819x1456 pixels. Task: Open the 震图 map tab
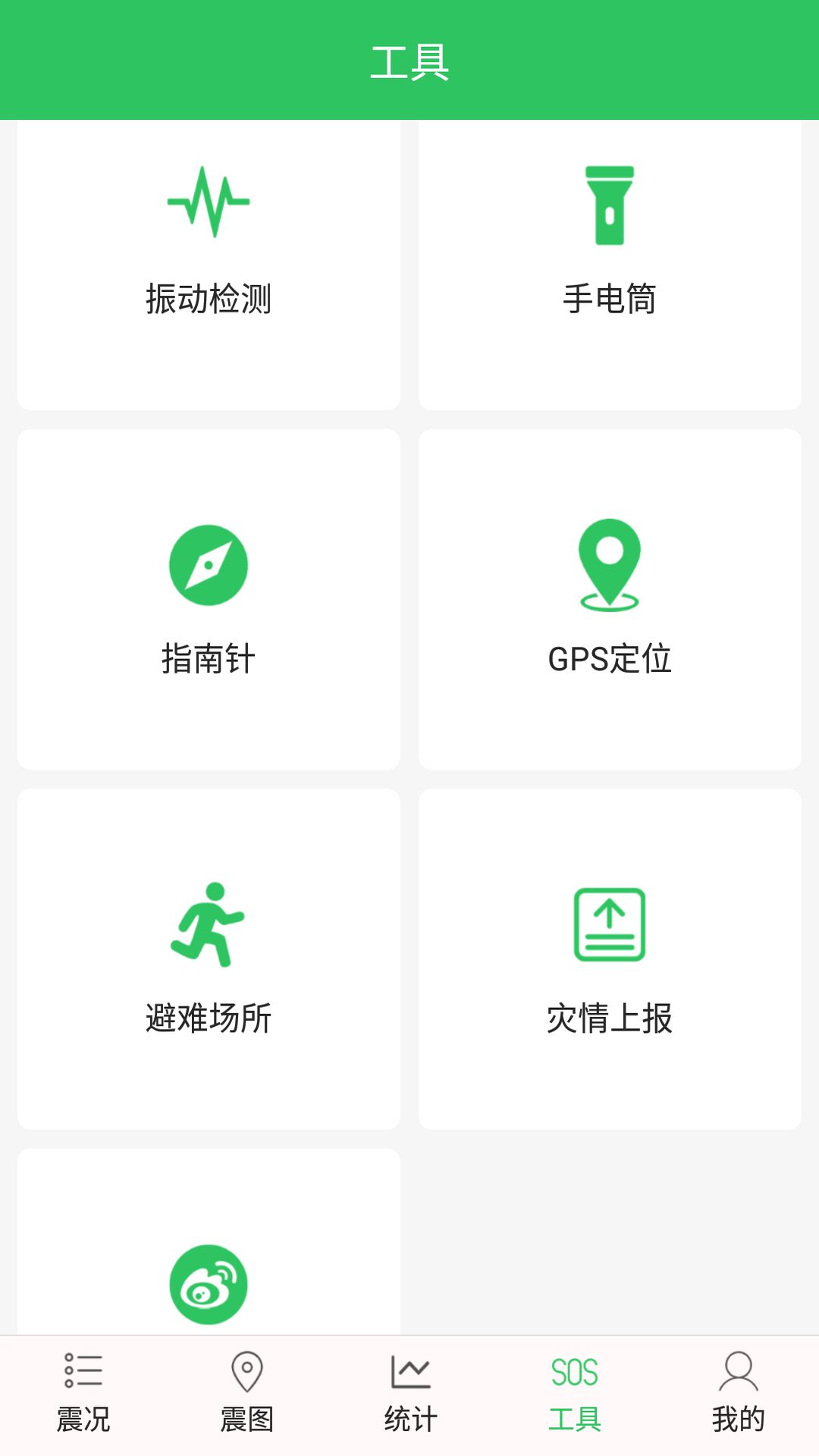coord(246,1395)
